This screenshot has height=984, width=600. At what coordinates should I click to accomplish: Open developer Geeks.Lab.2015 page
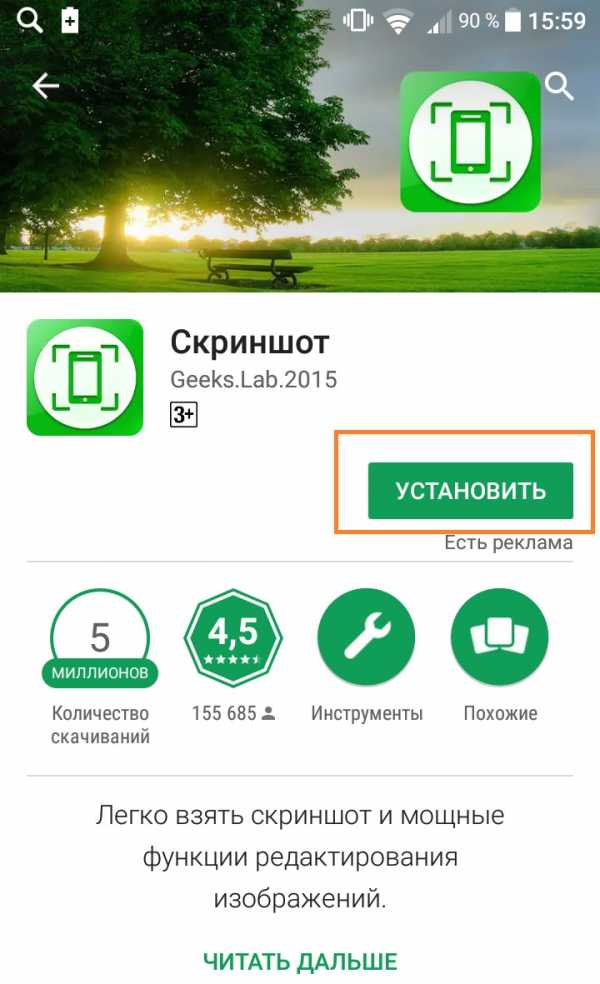point(253,380)
